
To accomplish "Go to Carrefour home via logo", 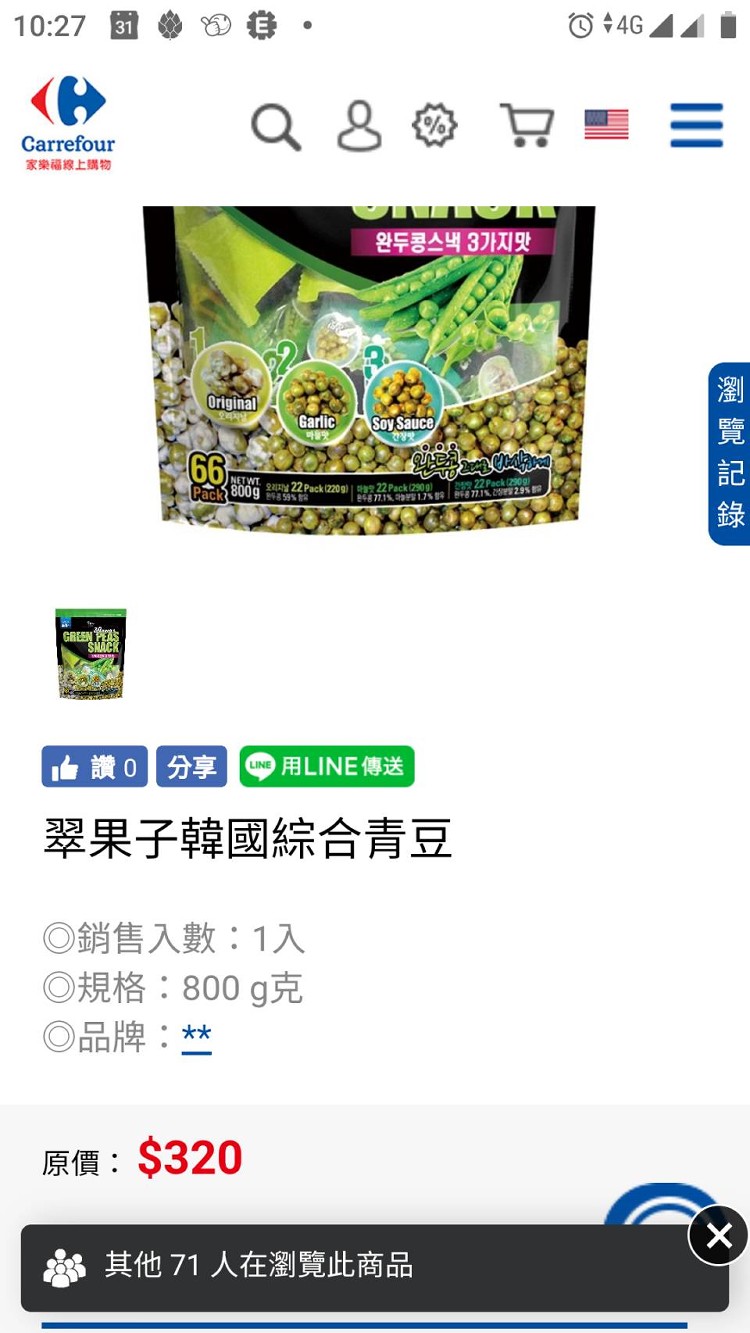I will coord(68,124).
